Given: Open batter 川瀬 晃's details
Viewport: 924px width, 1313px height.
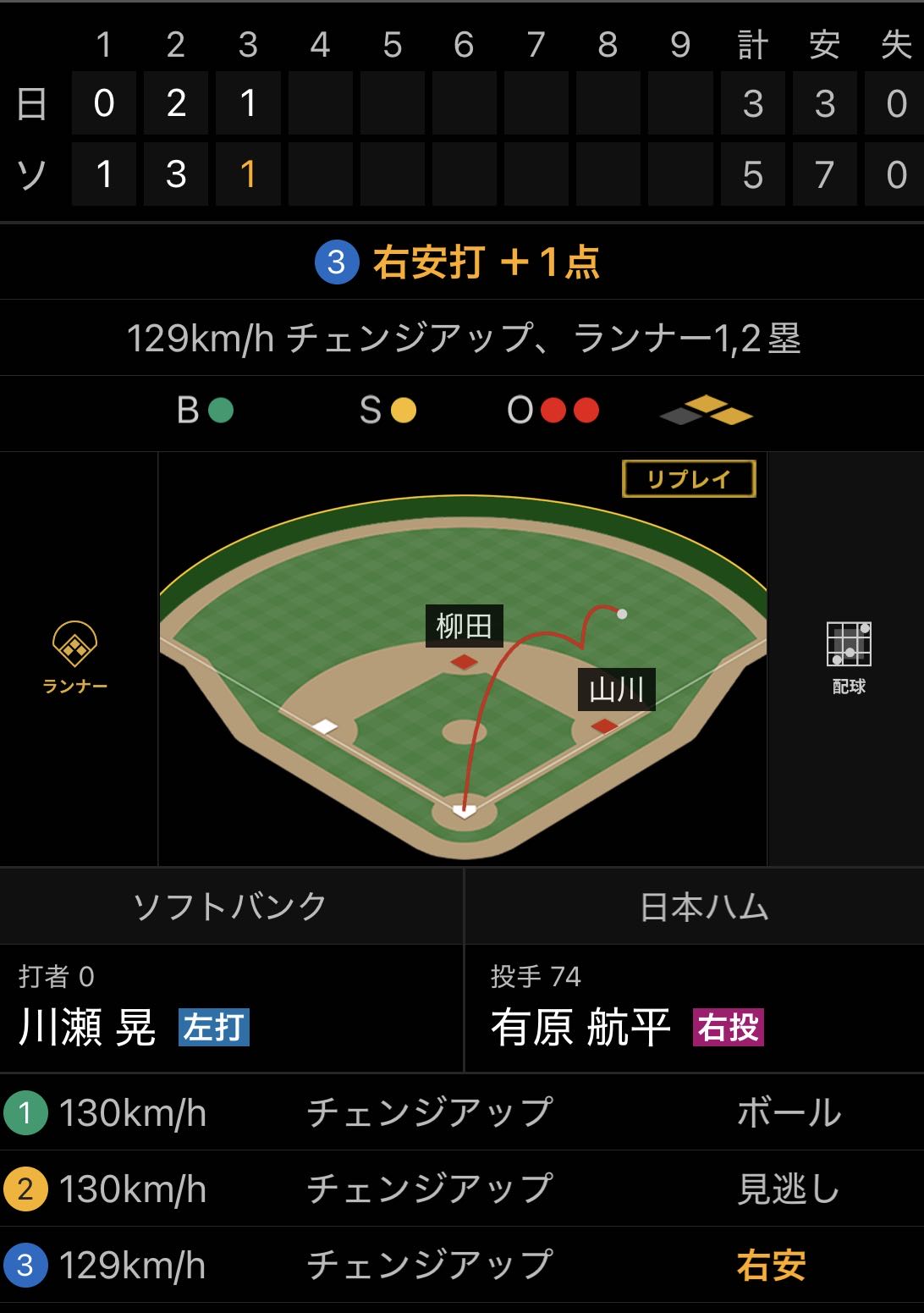Looking at the screenshot, I should pyautogui.click(x=88, y=1027).
